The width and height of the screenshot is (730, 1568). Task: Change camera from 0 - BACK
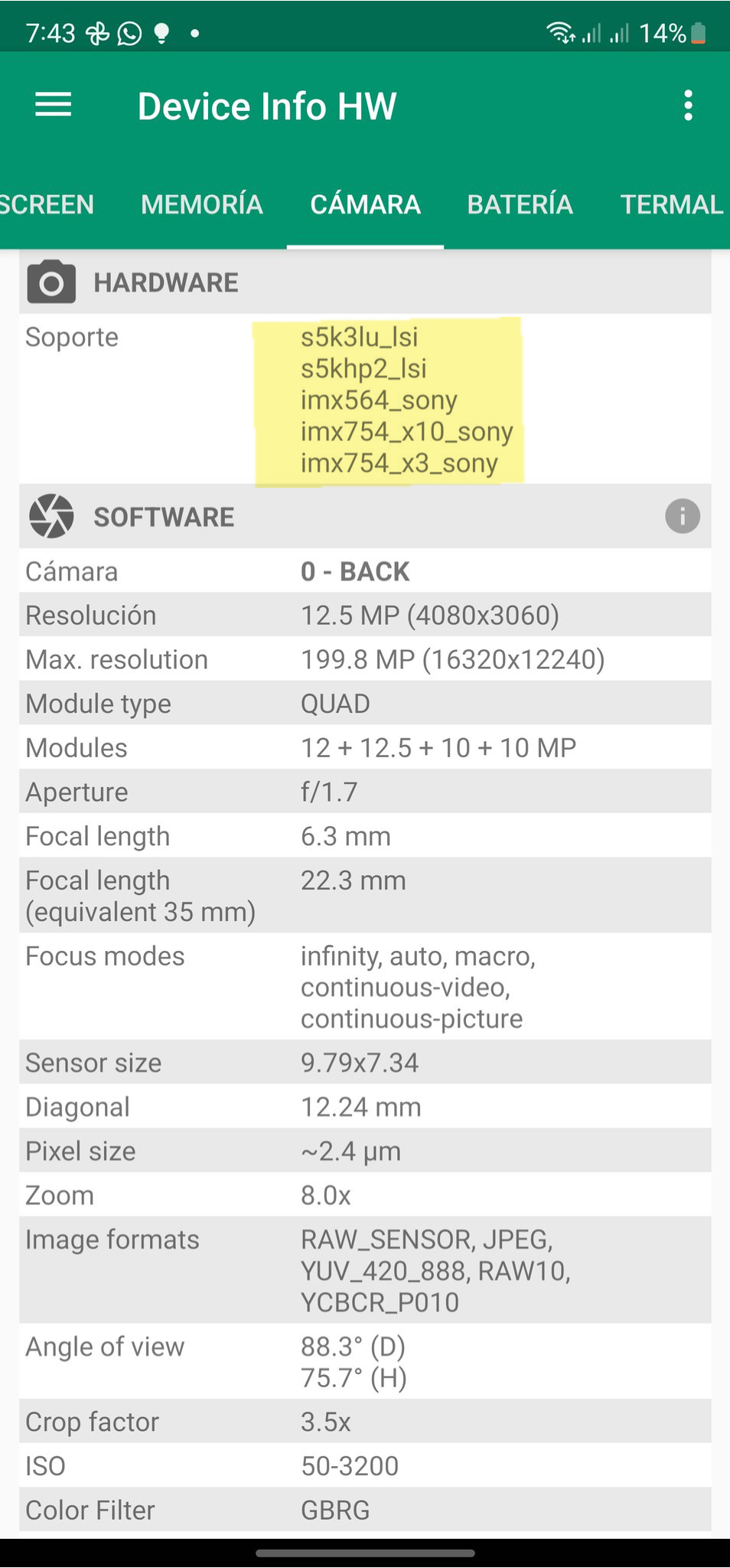coord(355,571)
